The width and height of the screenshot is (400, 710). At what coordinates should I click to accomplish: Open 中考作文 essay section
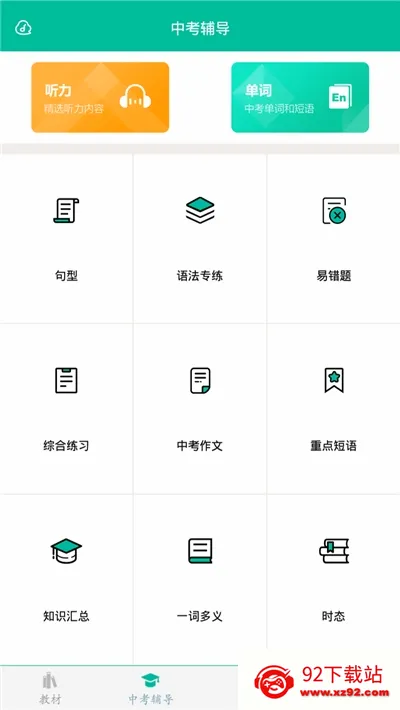click(200, 409)
